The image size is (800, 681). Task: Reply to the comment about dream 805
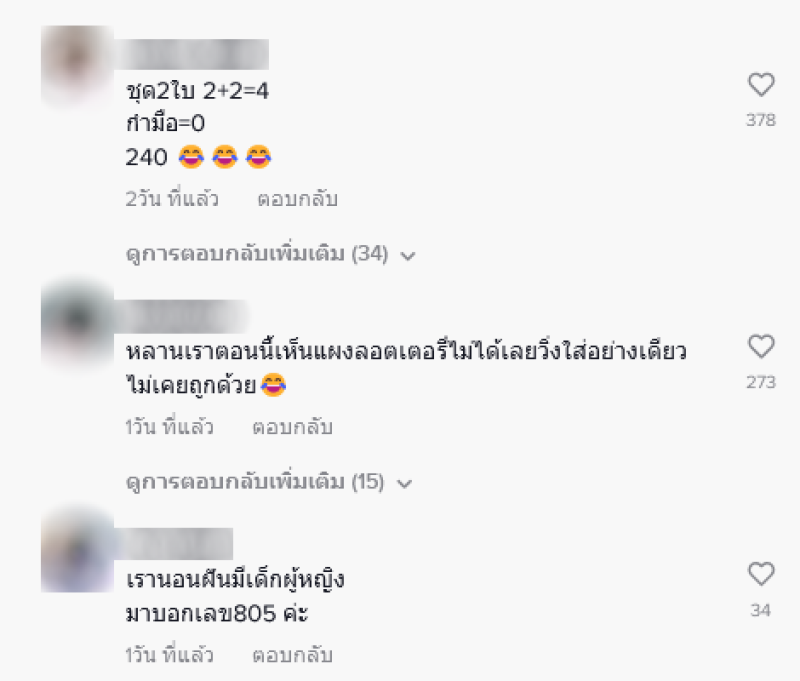292,656
